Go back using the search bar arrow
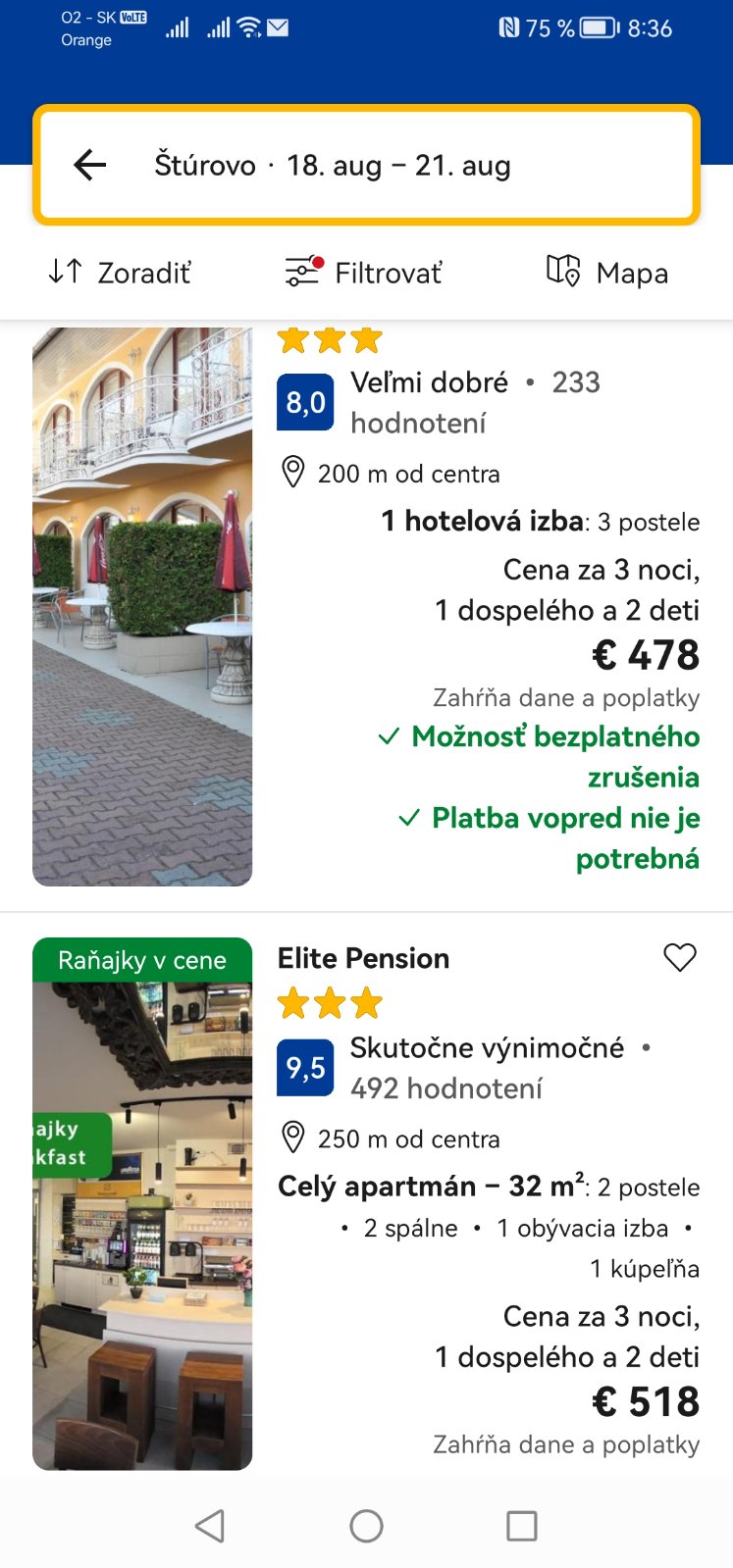Image resolution: width=733 pixels, height=1568 pixels. [x=90, y=165]
